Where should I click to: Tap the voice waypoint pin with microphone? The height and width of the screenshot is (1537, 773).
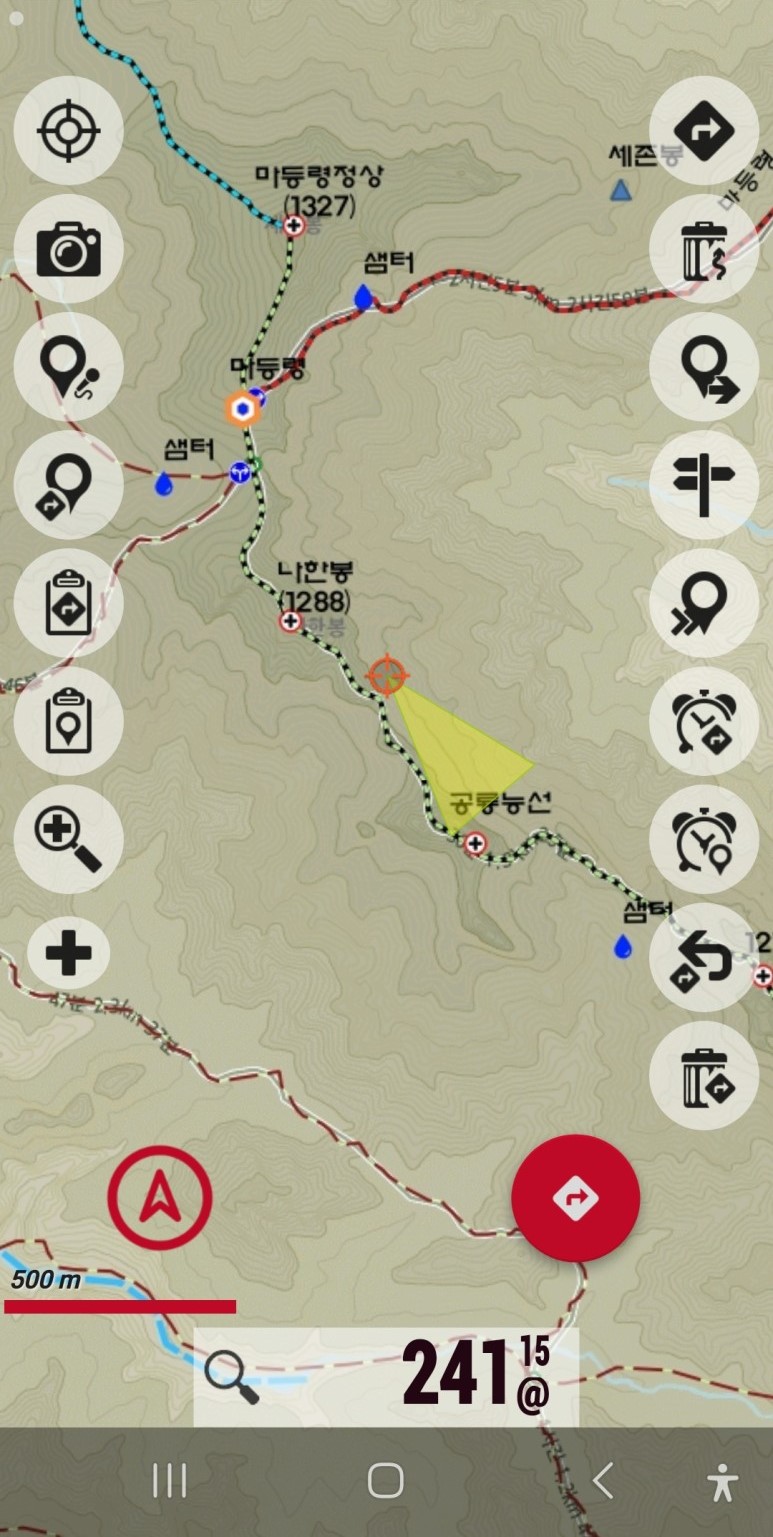coord(68,367)
